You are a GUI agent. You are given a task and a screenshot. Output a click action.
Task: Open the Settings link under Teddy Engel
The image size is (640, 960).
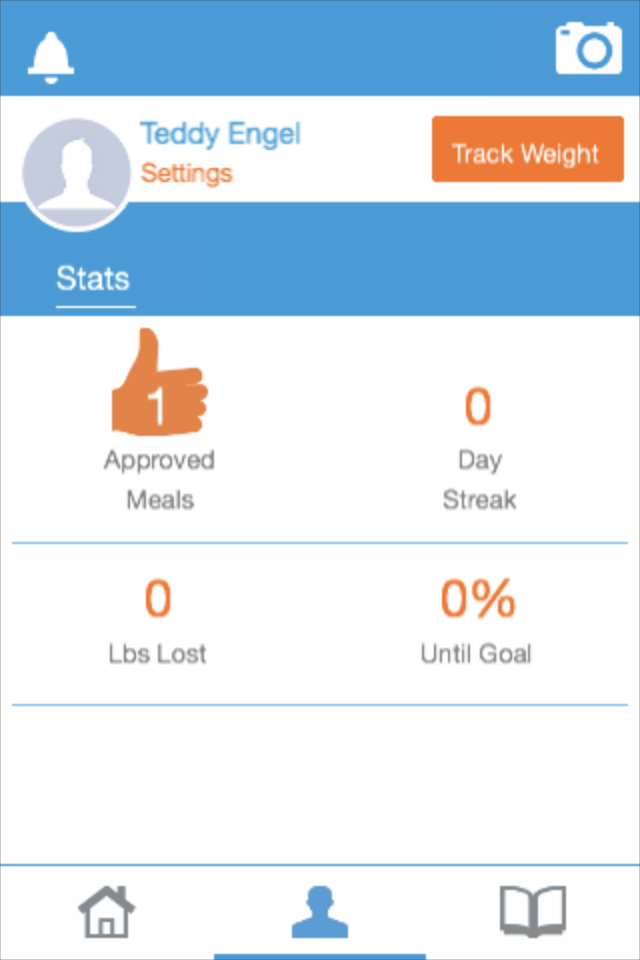tap(186, 173)
